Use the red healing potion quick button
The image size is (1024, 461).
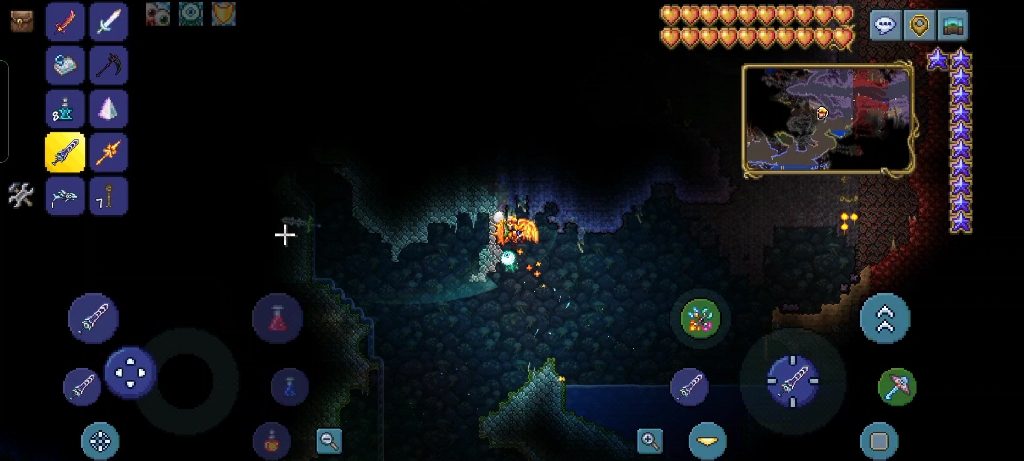(x=278, y=319)
